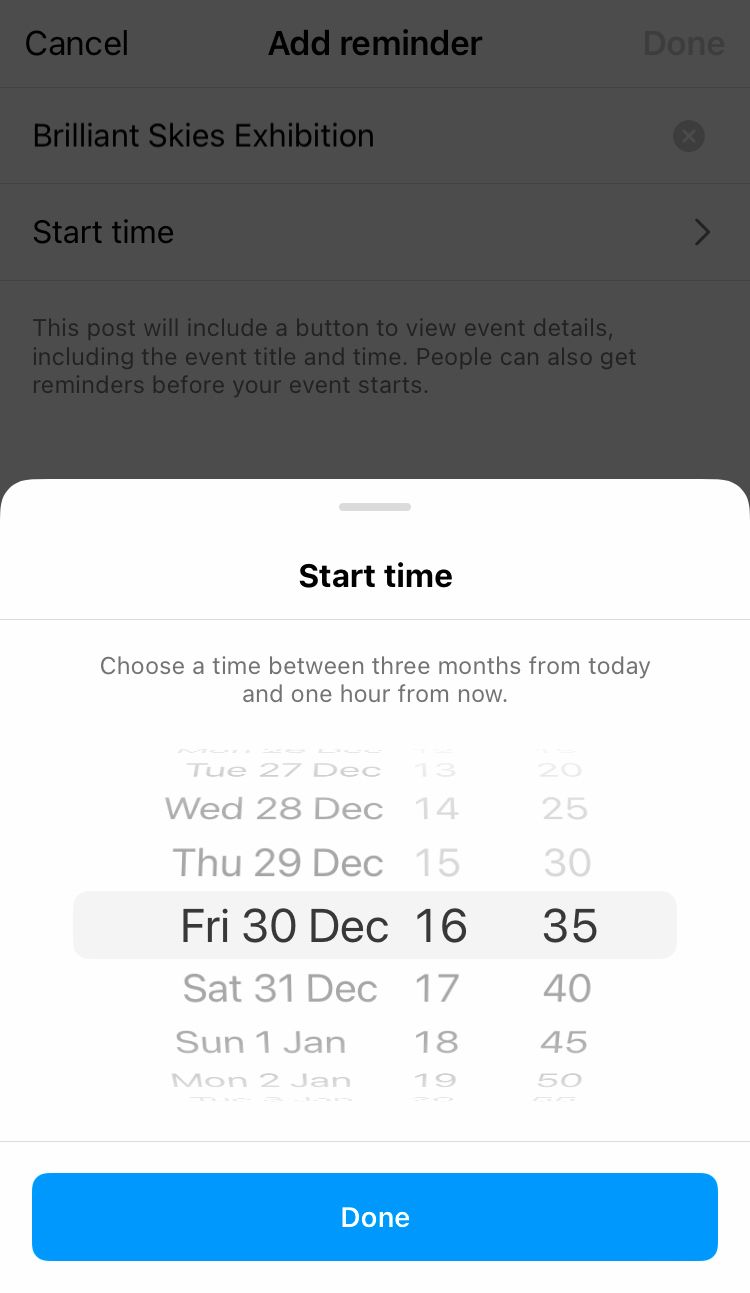Clear the Brilliant Skies Exhibition title
Screen dimensions: 750x1293
[x=689, y=135]
